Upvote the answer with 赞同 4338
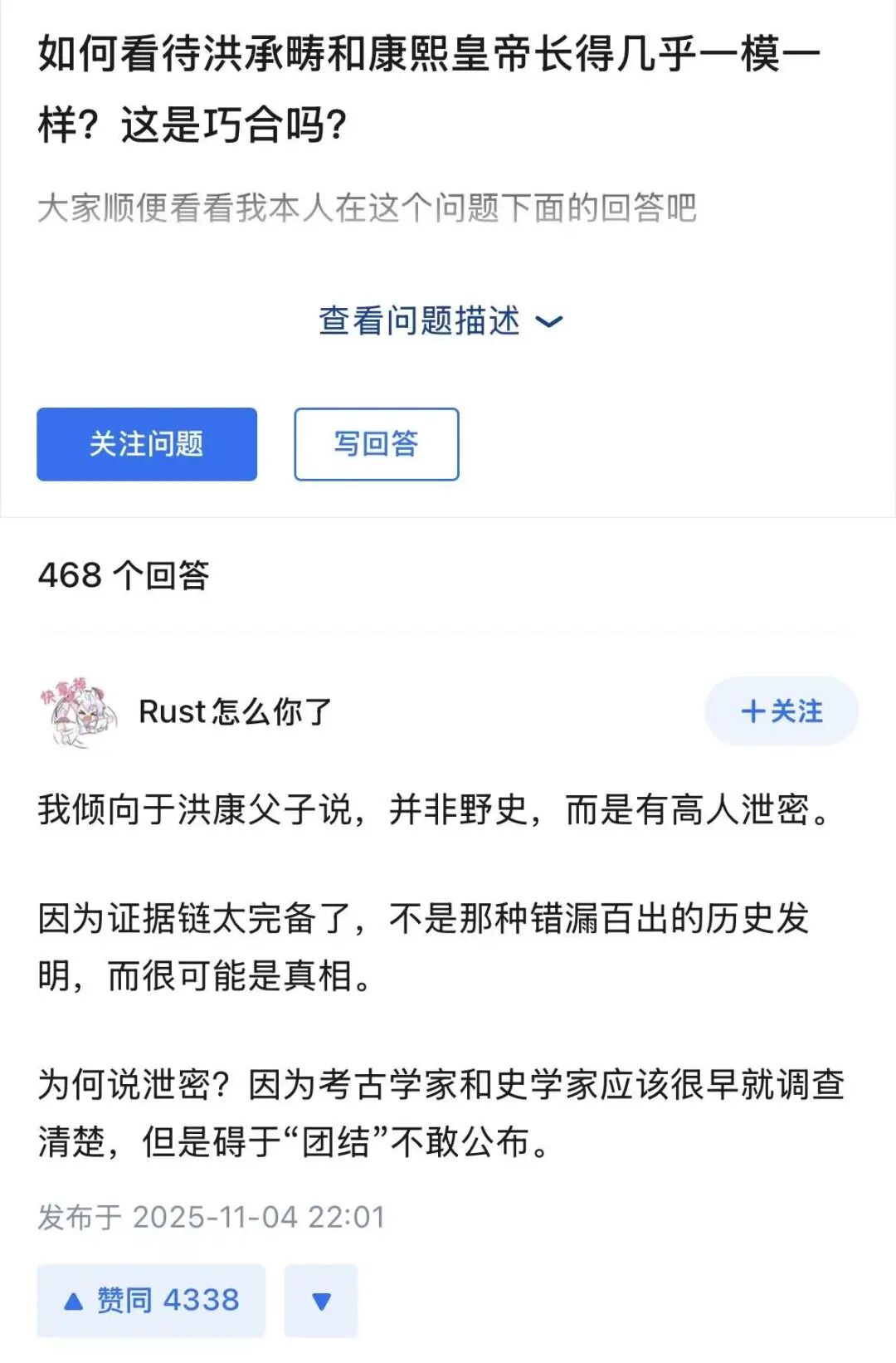The height and width of the screenshot is (1363, 896). click(151, 1301)
